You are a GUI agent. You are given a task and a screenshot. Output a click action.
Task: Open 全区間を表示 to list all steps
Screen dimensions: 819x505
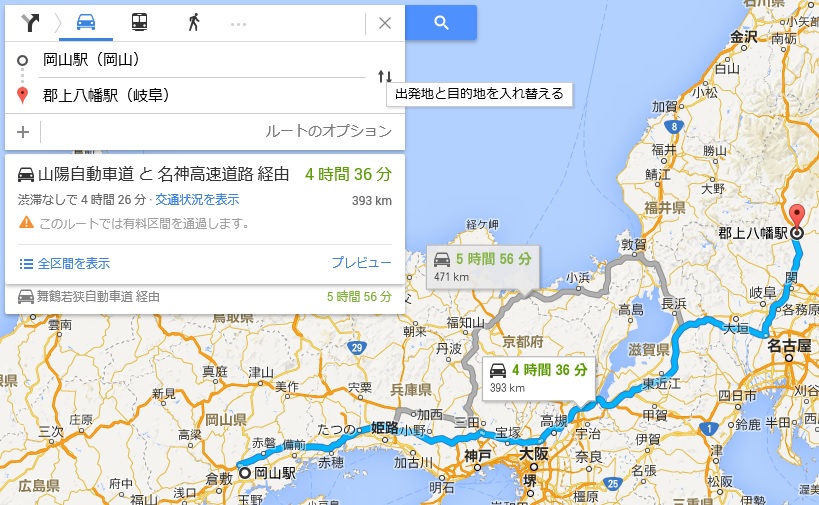(64, 263)
